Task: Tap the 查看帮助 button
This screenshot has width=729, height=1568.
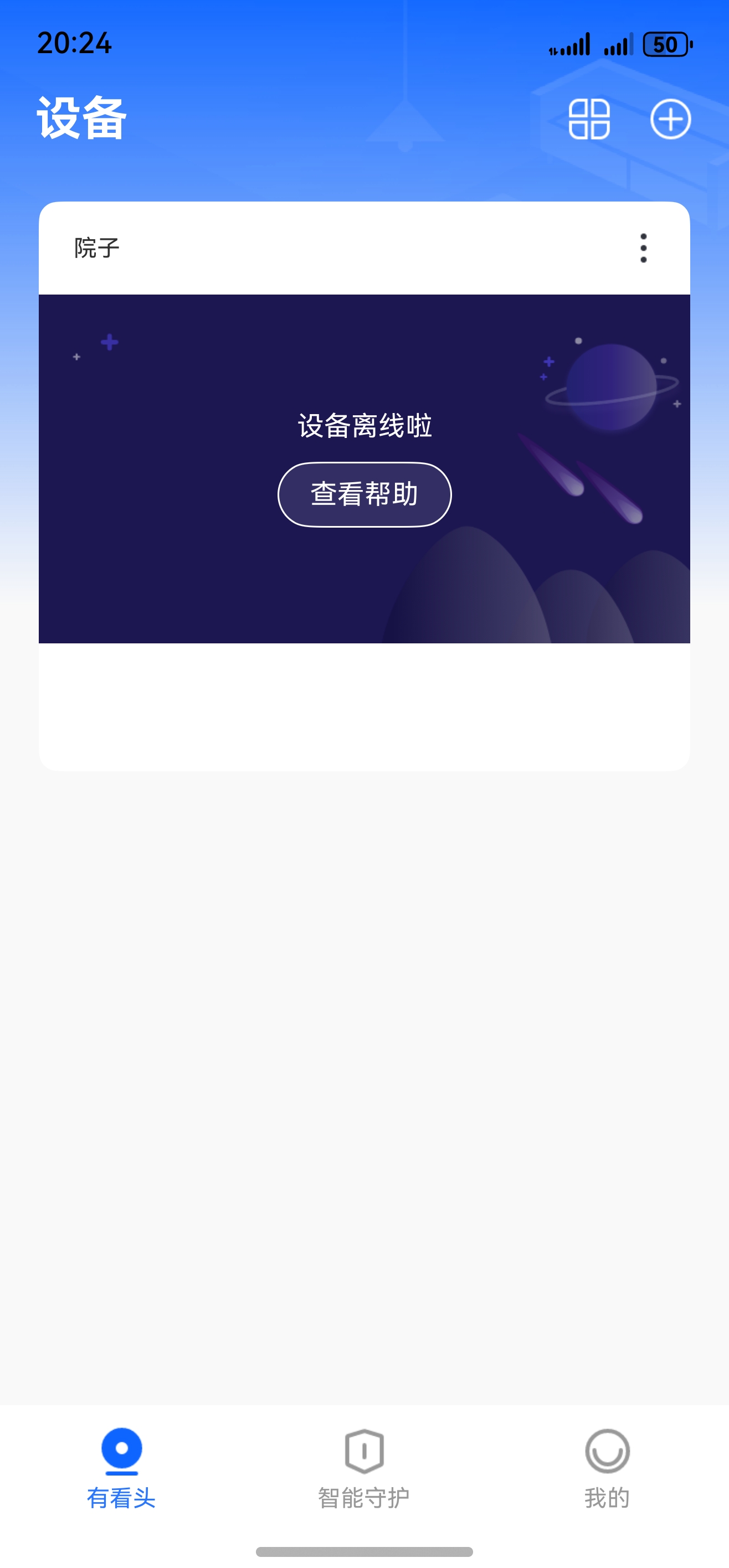Action: point(364,494)
